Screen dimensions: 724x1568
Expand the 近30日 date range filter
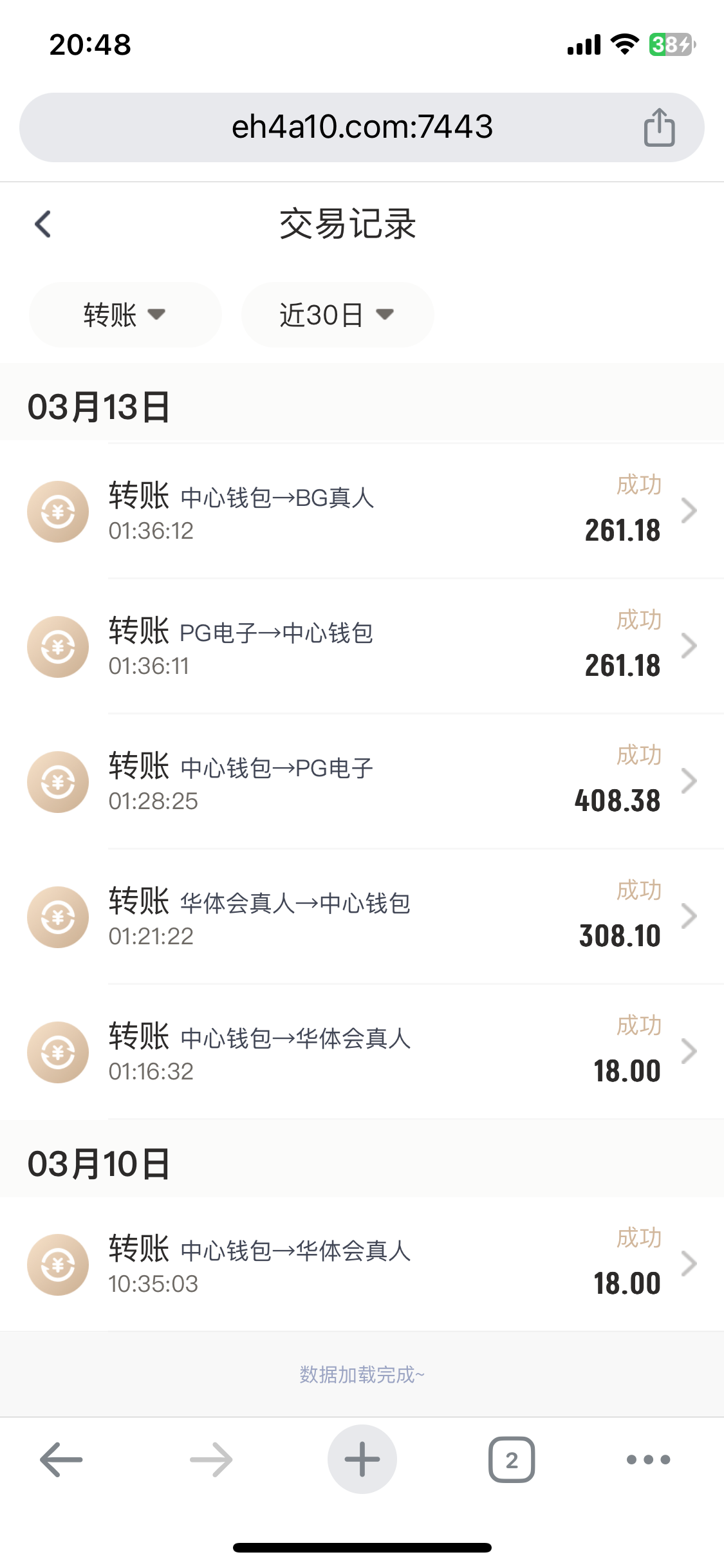(x=337, y=315)
